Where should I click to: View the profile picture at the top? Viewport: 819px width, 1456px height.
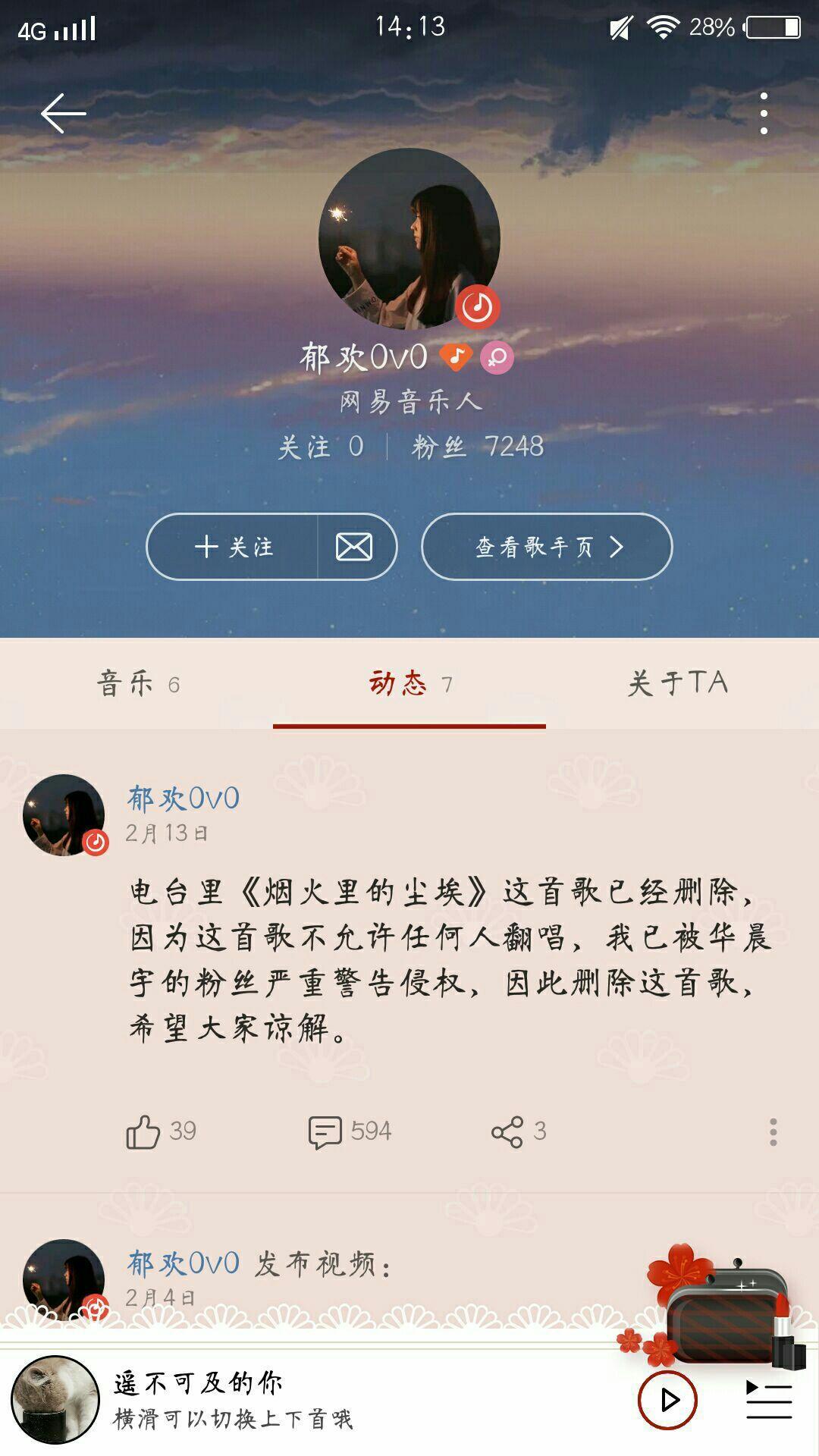(x=409, y=239)
